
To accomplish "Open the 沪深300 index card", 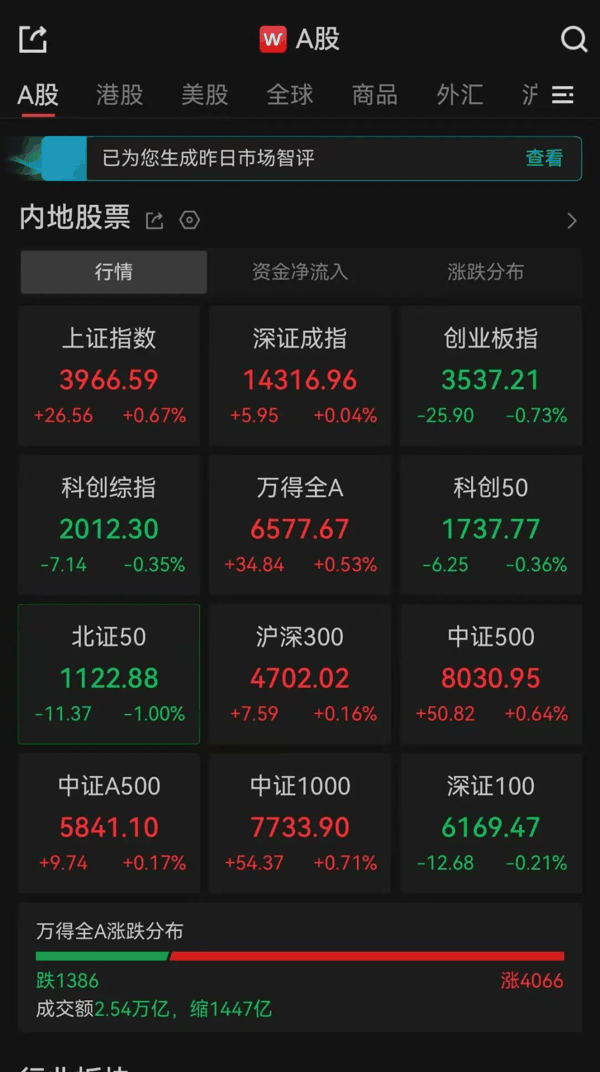I will point(300,674).
